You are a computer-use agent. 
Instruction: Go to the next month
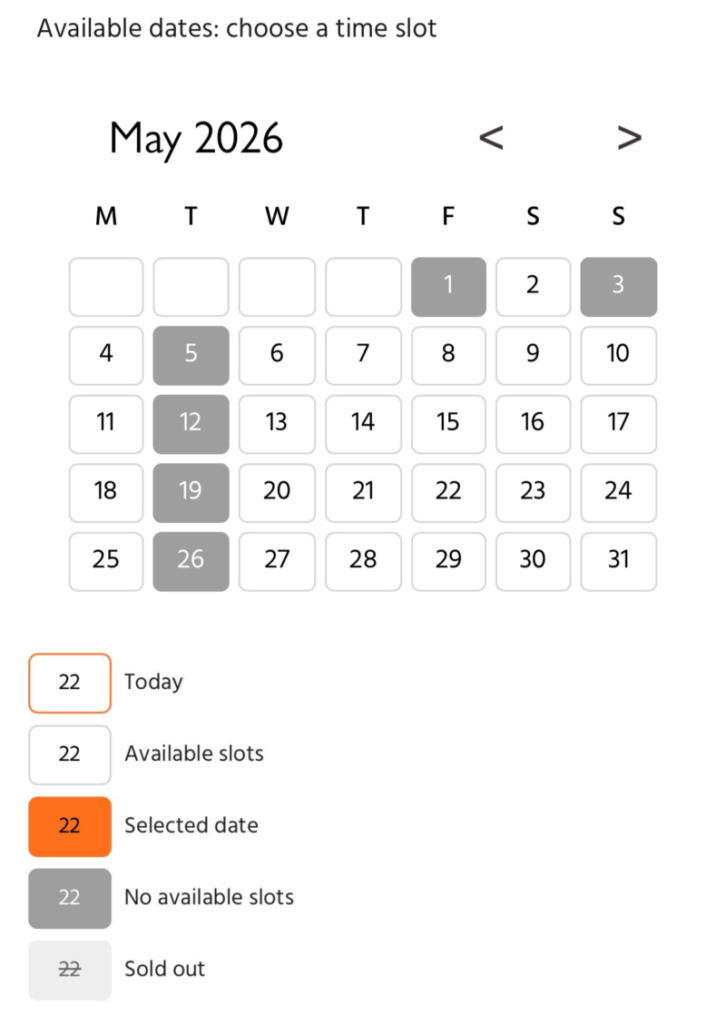point(629,138)
